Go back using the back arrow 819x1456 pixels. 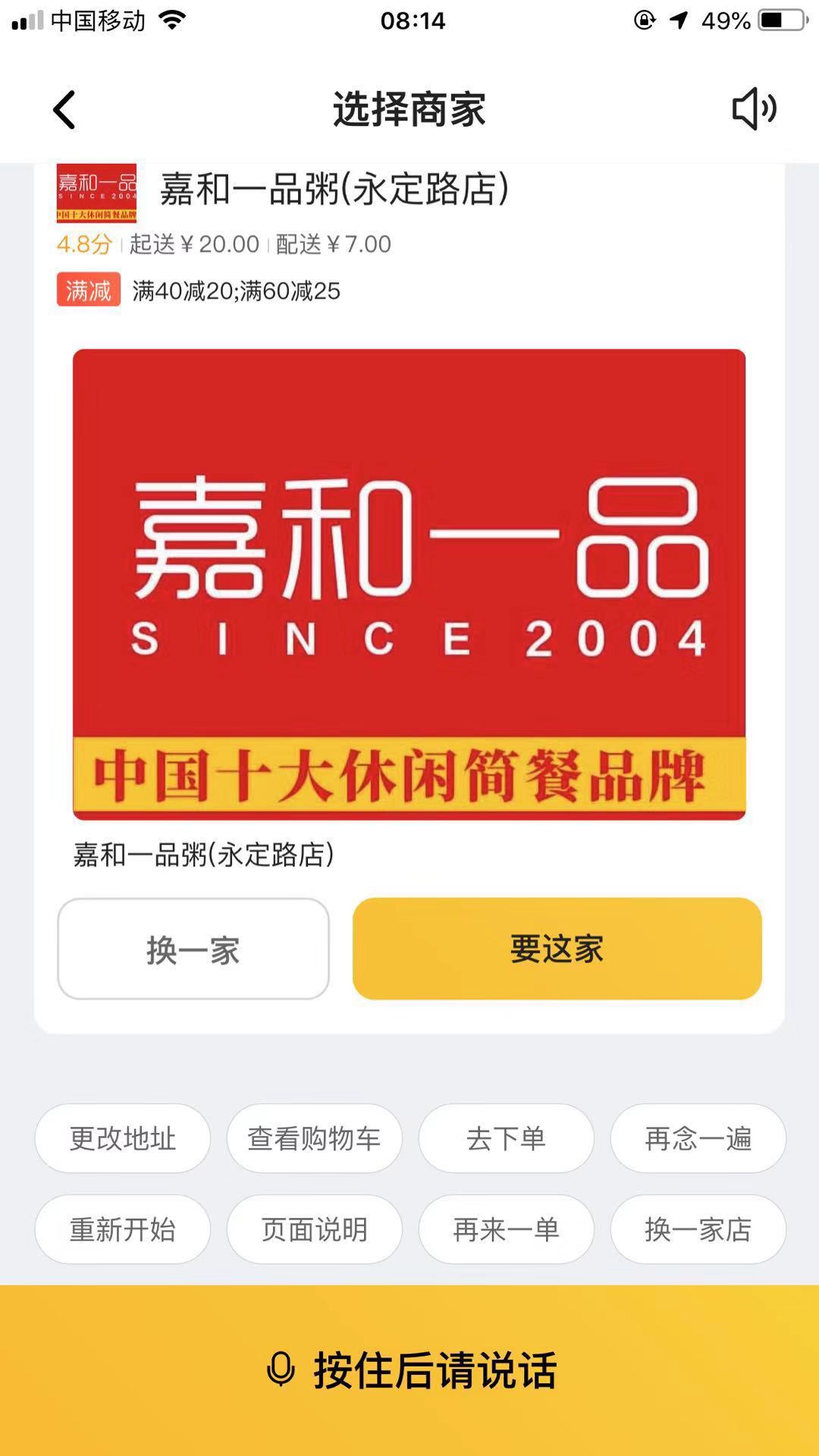coord(64,110)
